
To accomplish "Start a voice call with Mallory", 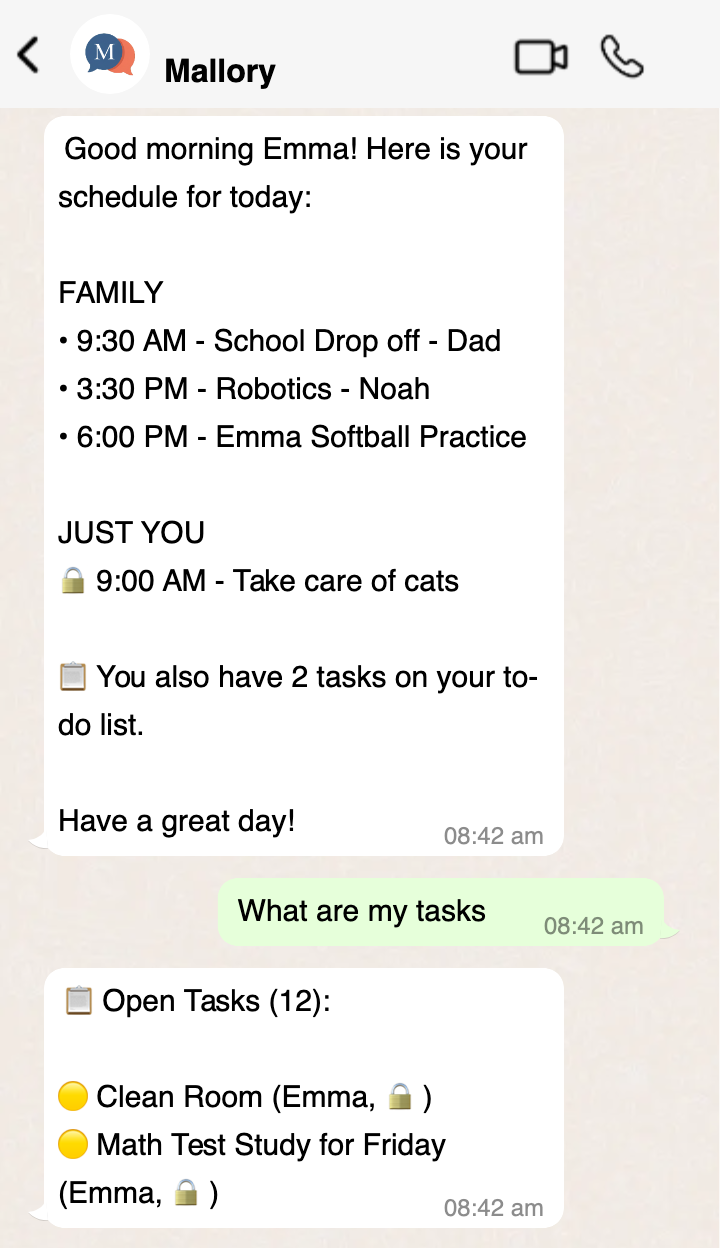I will coord(622,57).
